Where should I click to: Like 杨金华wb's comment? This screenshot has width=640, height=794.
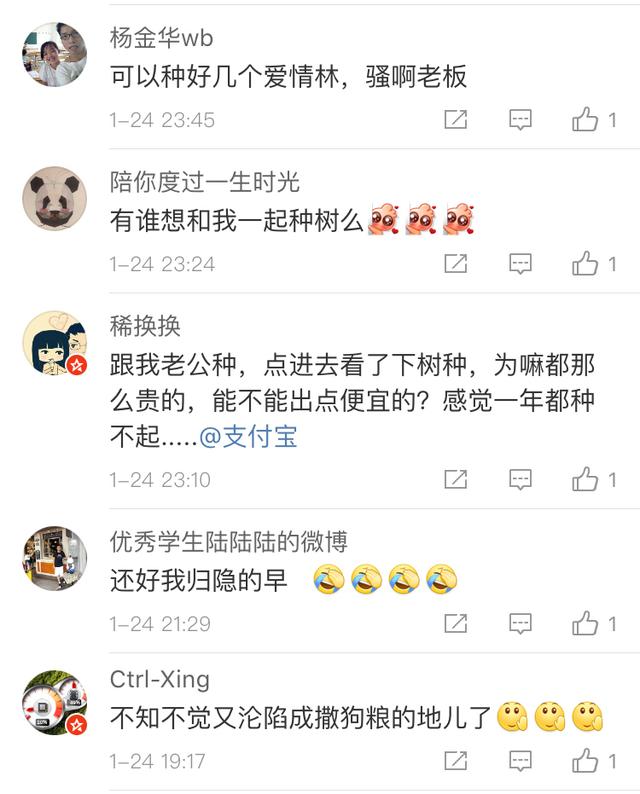pyautogui.click(x=585, y=120)
